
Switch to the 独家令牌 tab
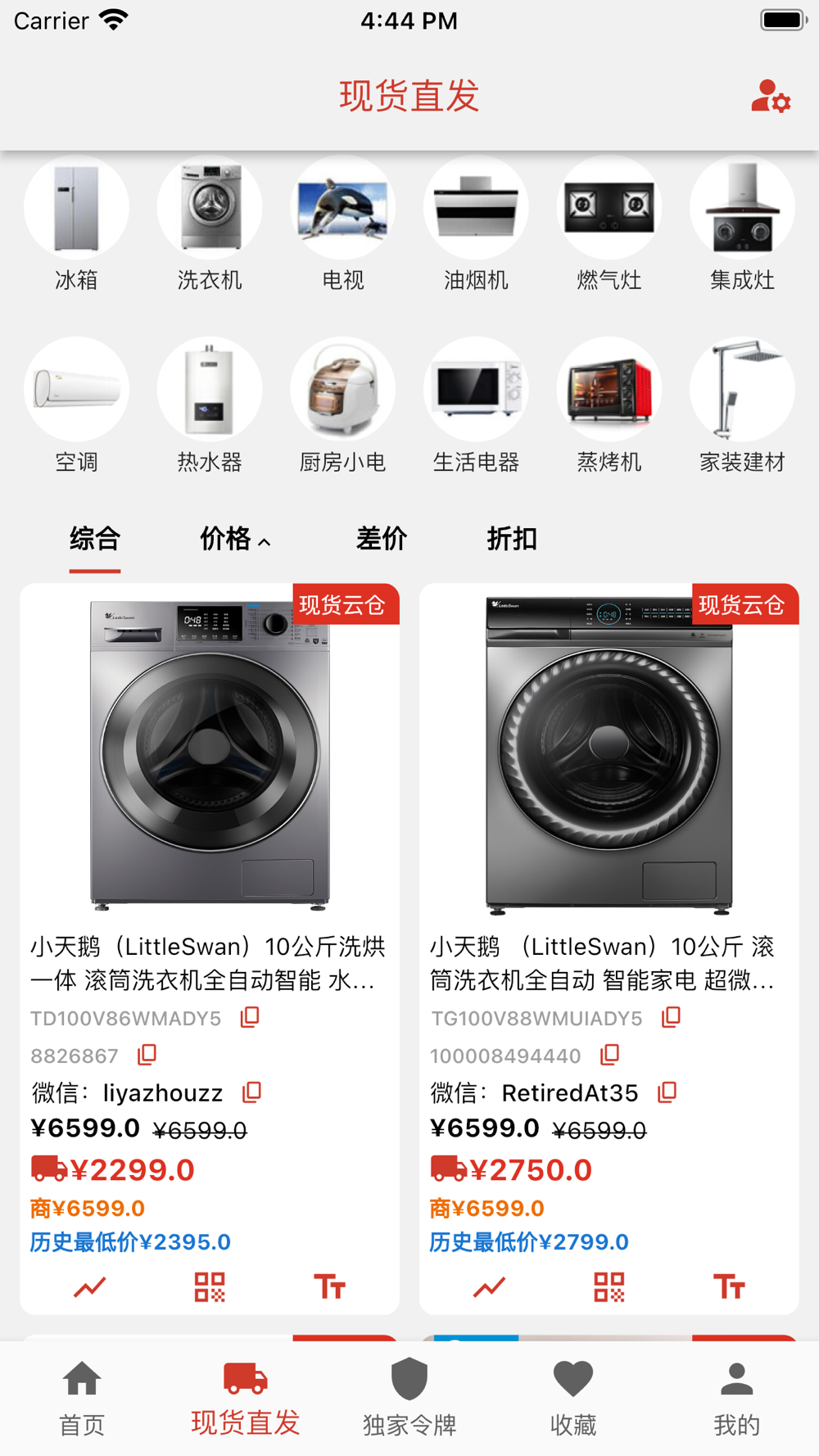409,1397
